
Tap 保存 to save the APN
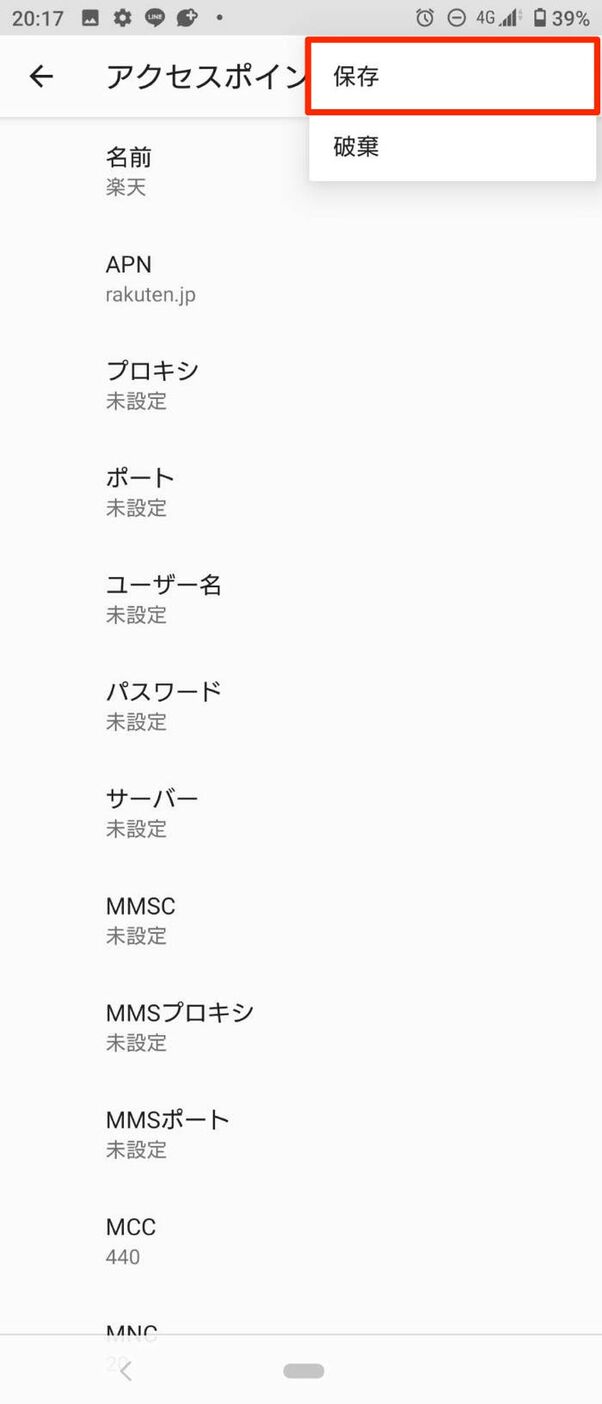452,77
